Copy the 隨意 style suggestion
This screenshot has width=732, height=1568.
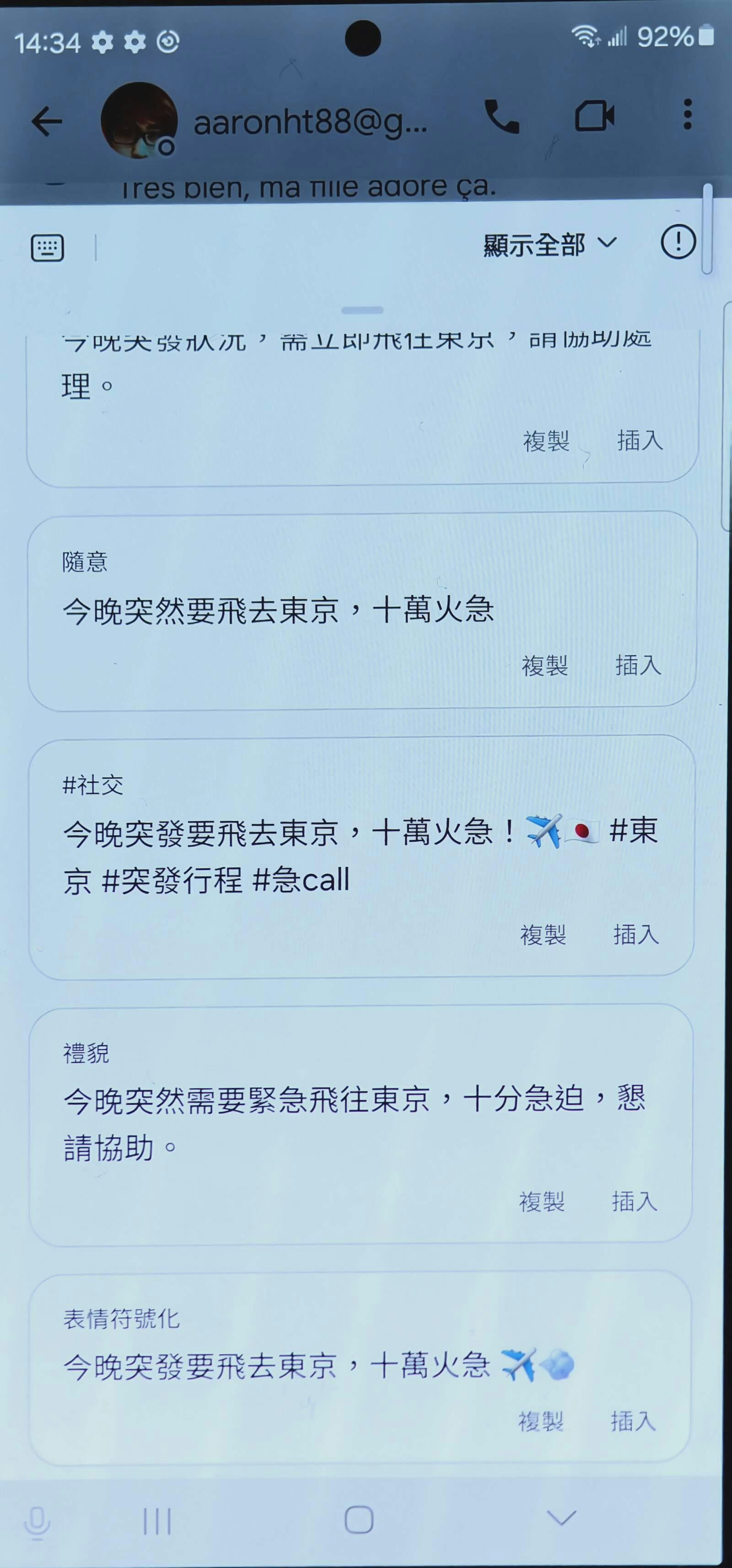pyautogui.click(x=544, y=665)
